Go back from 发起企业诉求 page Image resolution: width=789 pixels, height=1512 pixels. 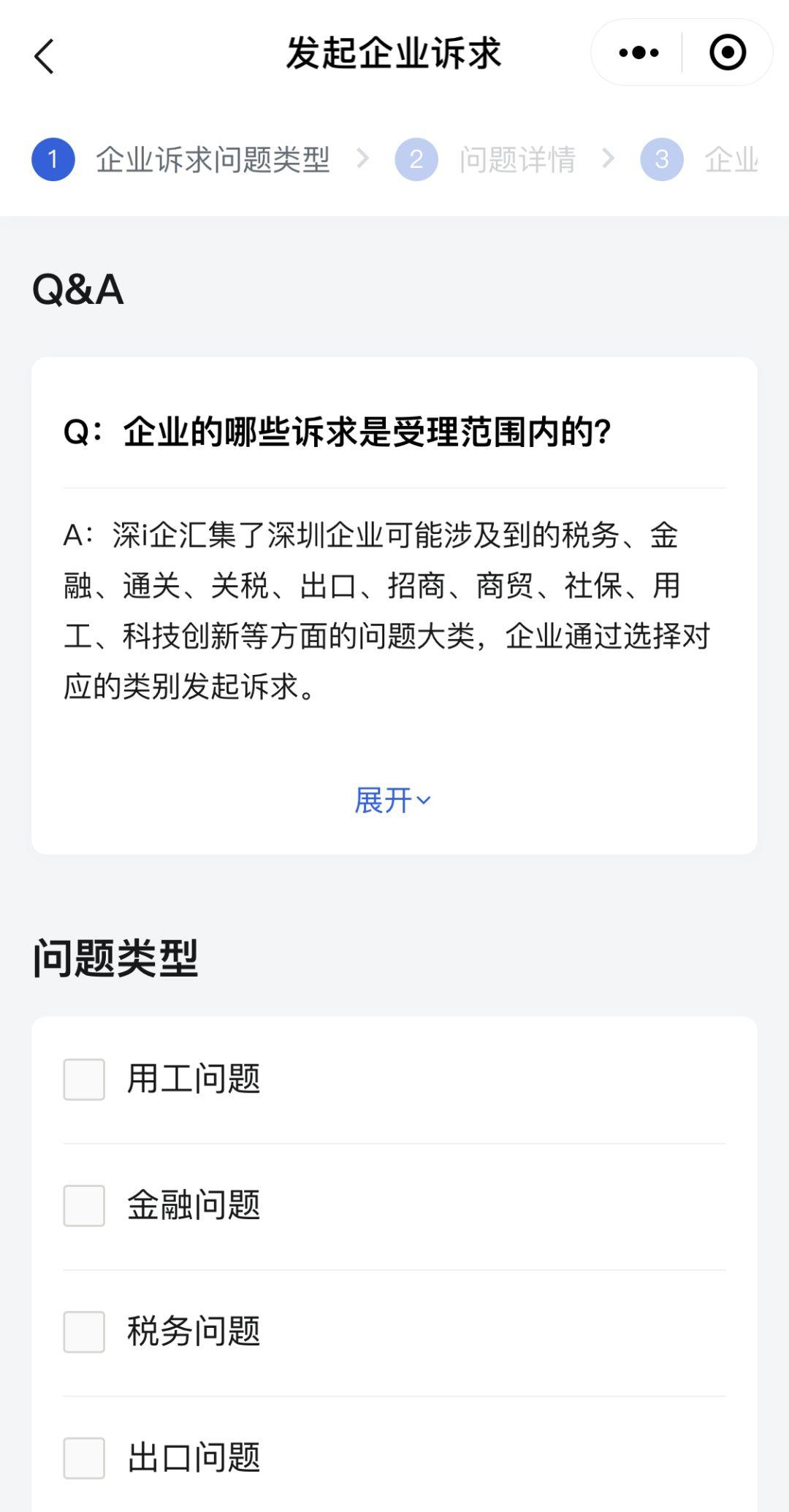pos(45,56)
